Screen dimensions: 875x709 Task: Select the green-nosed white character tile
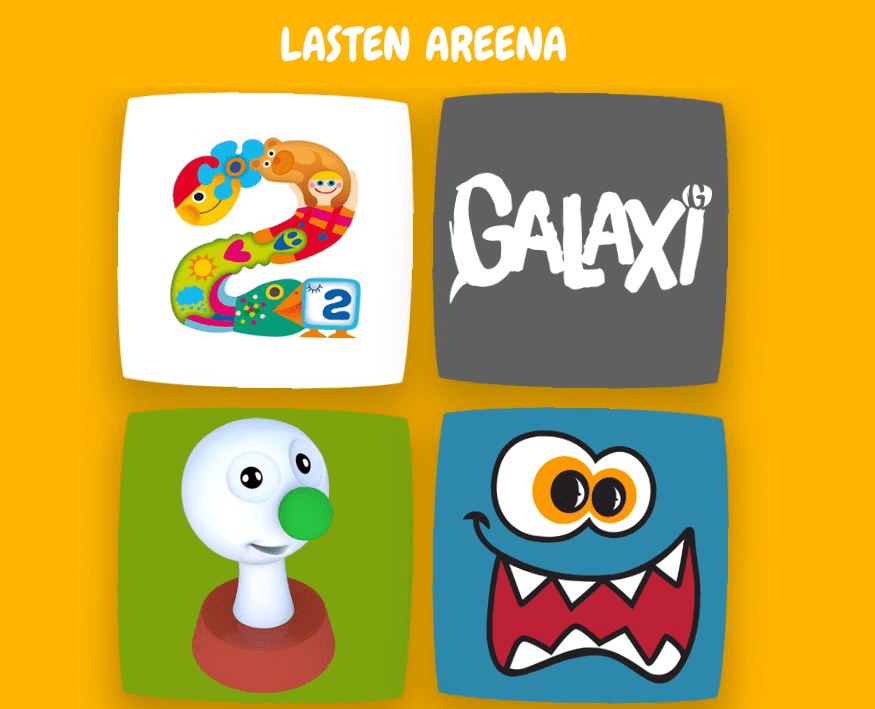coord(265,555)
